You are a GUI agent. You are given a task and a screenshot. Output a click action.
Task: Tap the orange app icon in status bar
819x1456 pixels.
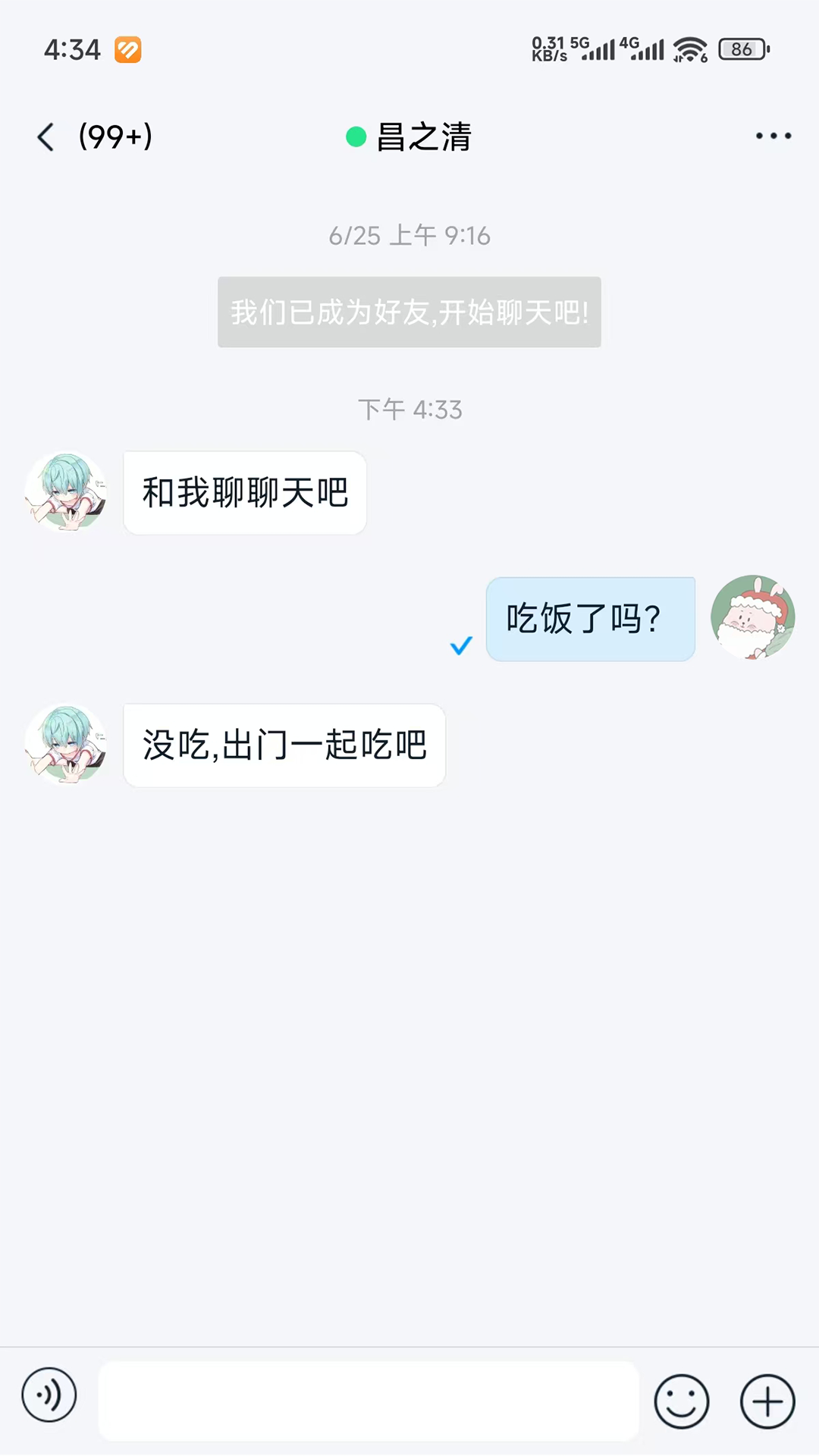(x=127, y=49)
